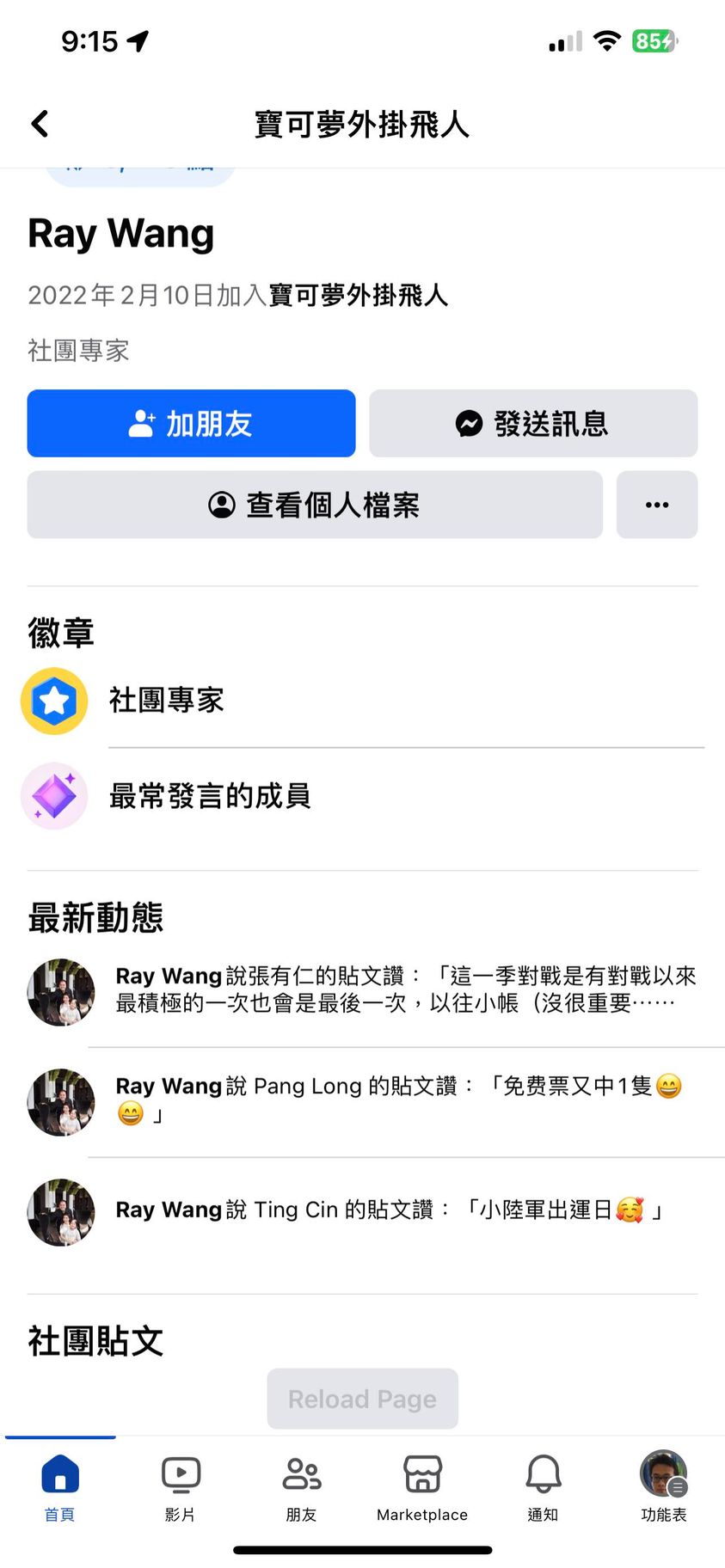This screenshot has height=1568, width=725.
Task: Switch to the 影片 video tab
Action: pyautogui.click(x=181, y=1488)
